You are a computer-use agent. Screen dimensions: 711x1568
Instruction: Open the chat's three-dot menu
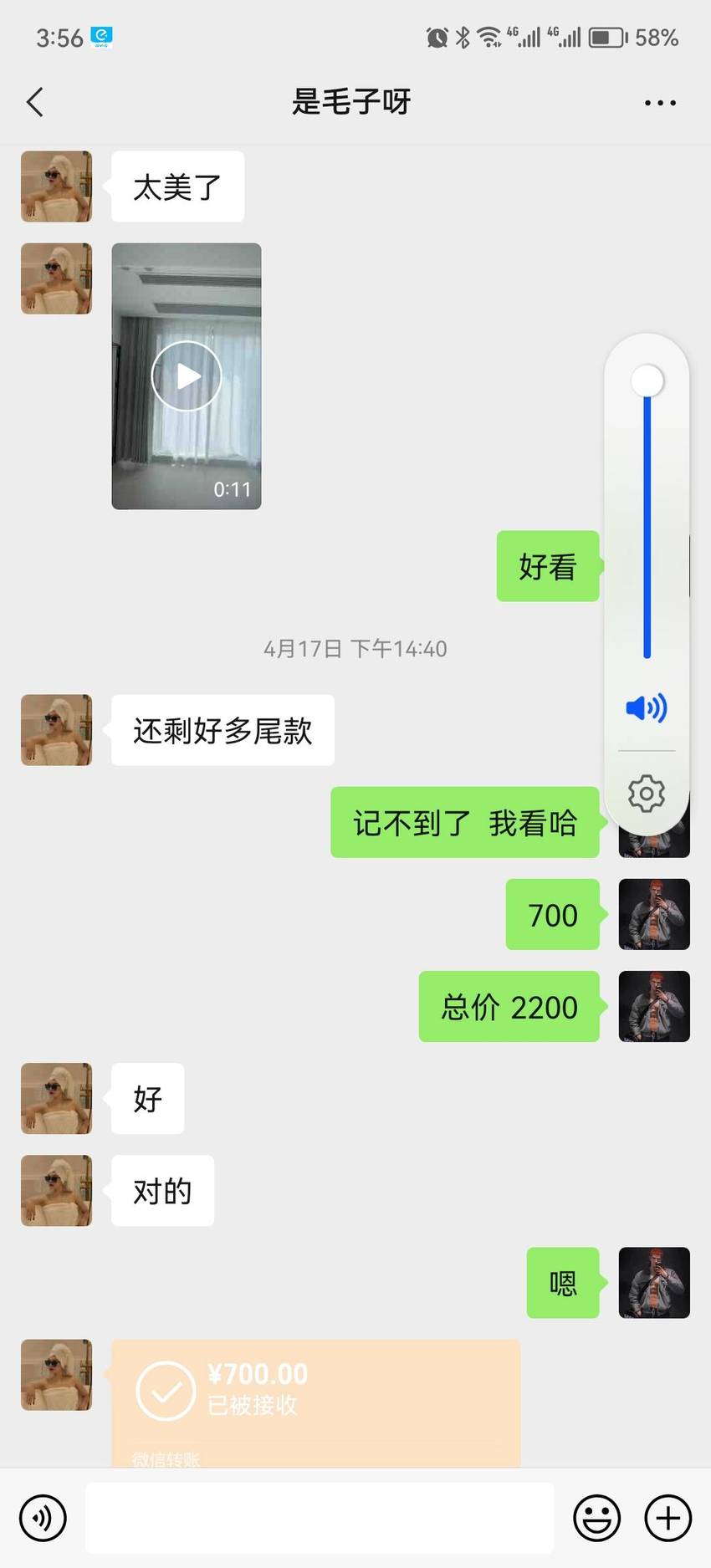[660, 103]
